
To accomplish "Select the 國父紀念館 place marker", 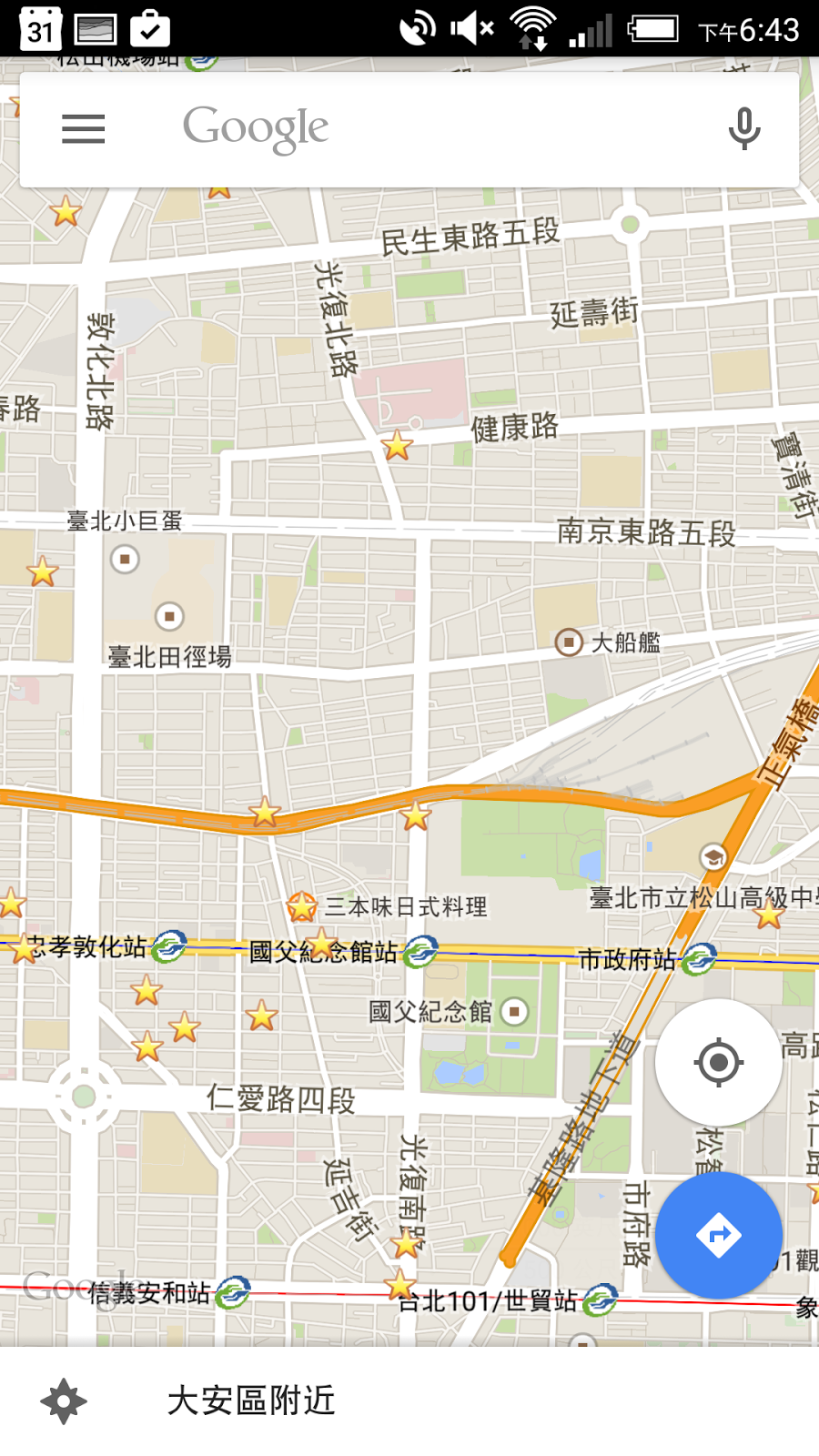I will tap(515, 1011).
